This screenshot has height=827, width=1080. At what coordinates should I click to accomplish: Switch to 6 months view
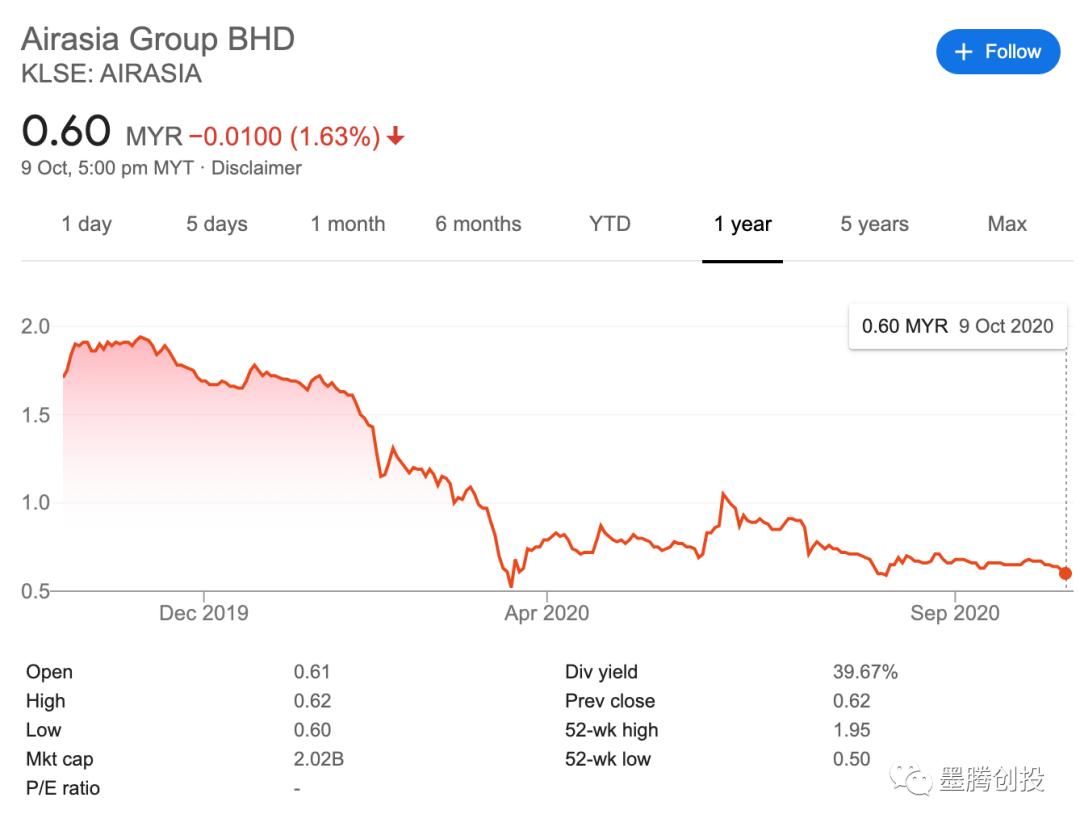478,224
